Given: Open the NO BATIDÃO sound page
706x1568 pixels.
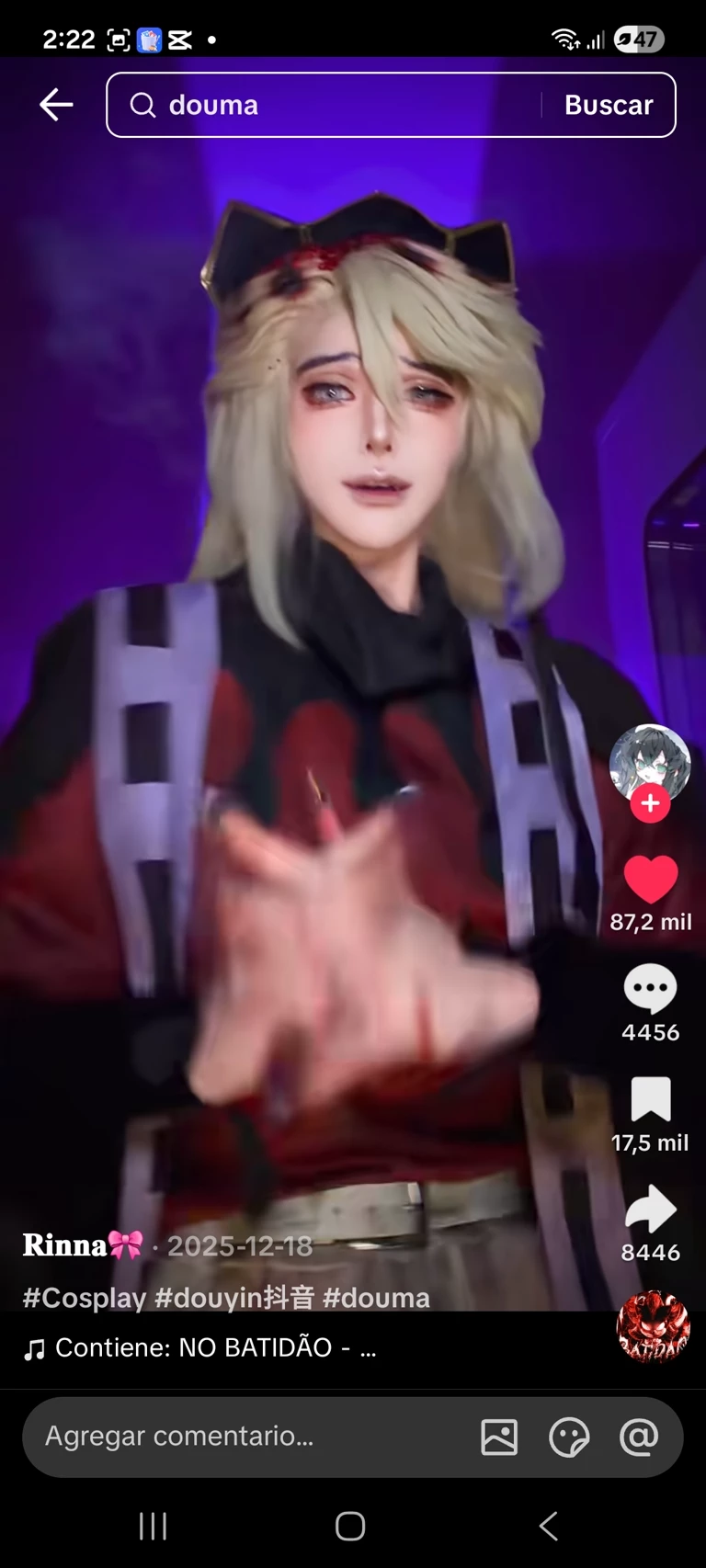Looking at the screenshot, I should [202, 1347].
